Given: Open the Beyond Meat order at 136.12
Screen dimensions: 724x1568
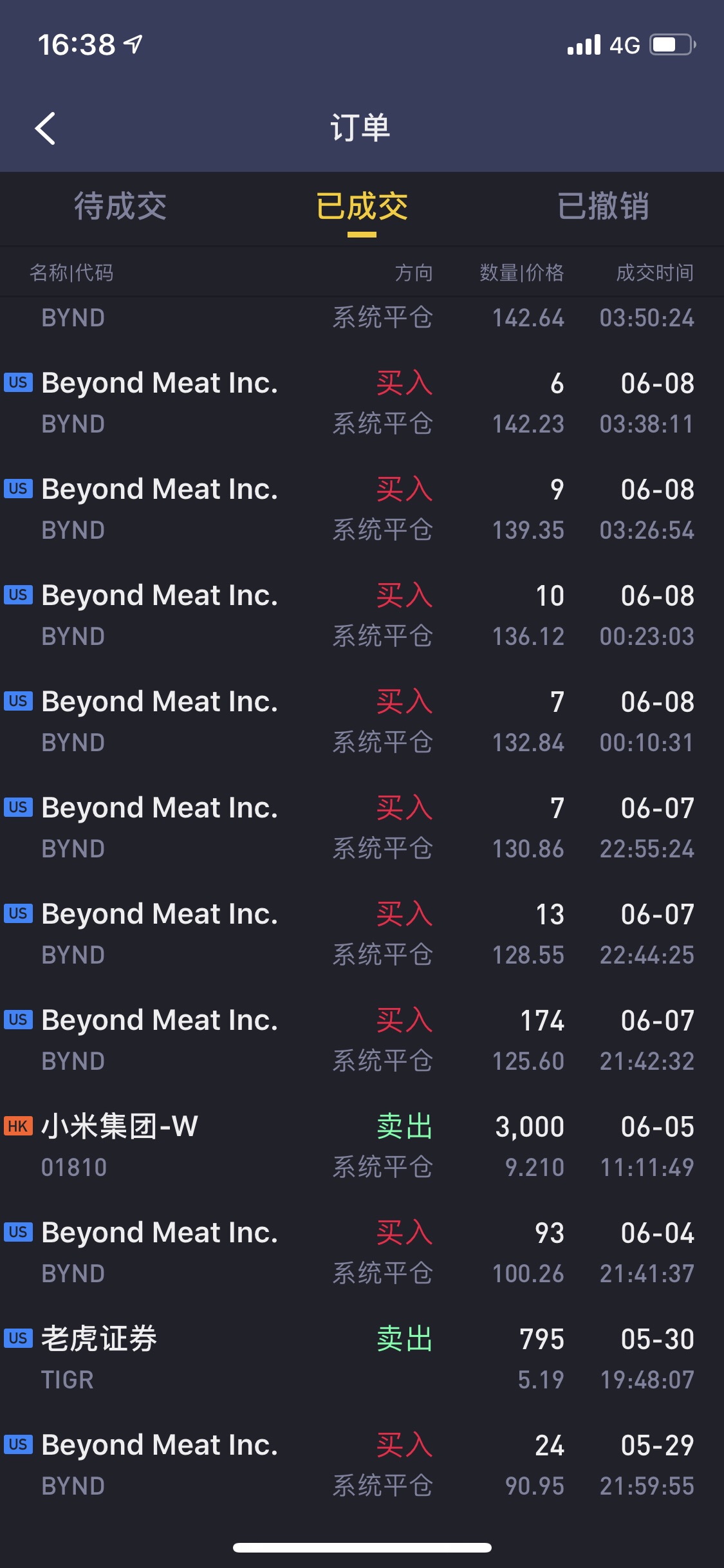Looking at the screenshot, I should point(362,615).
